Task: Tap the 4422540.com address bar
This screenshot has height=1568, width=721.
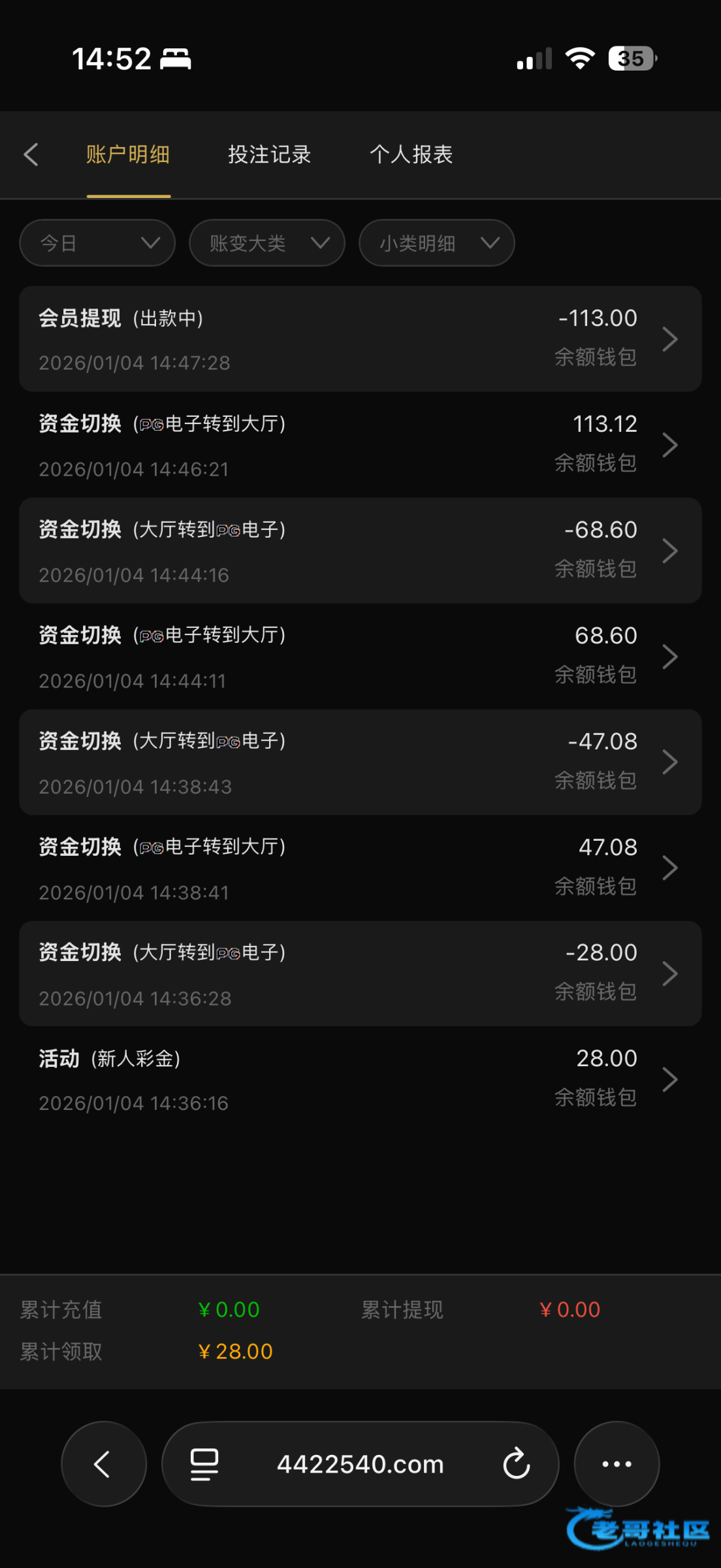Action: pos(360,1464)
